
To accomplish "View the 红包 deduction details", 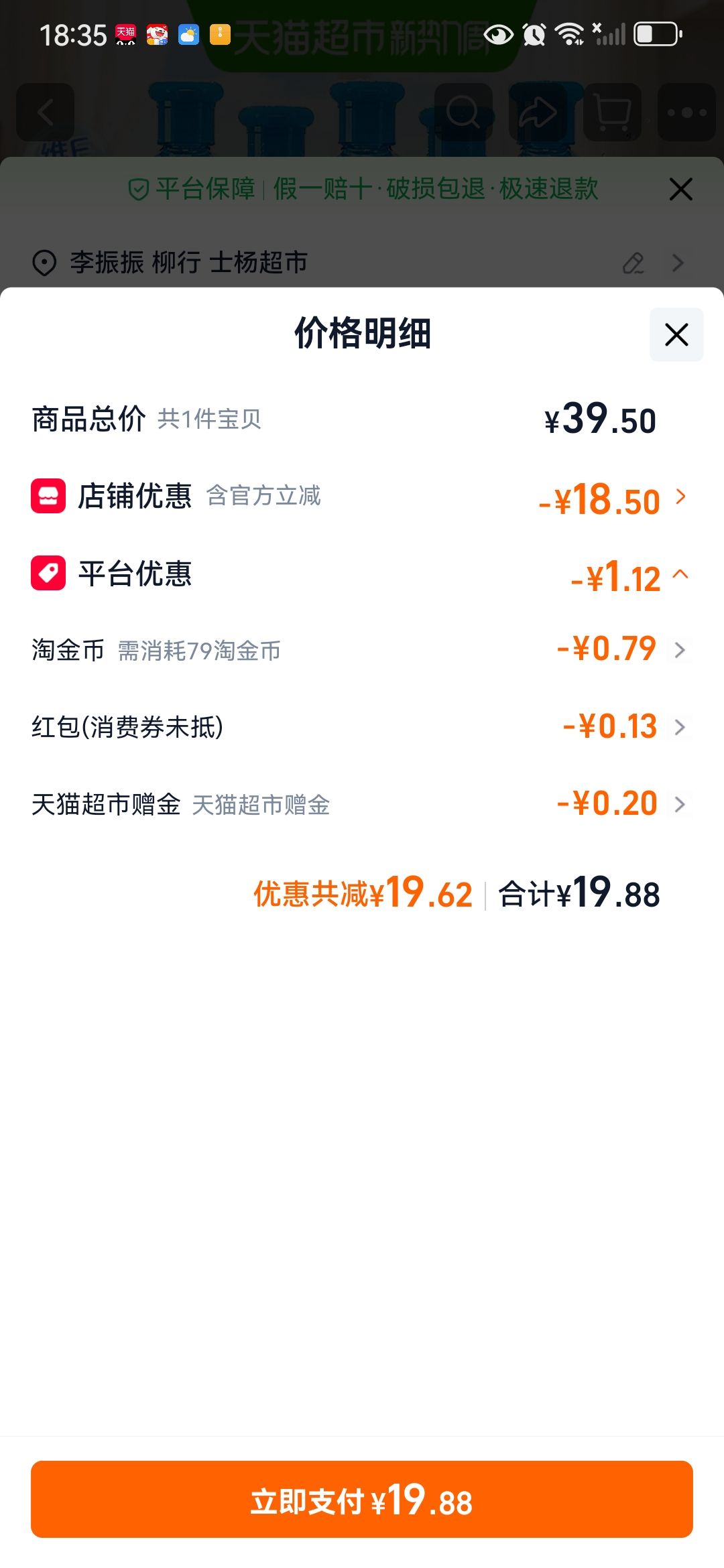I will (x=362, y=727).
